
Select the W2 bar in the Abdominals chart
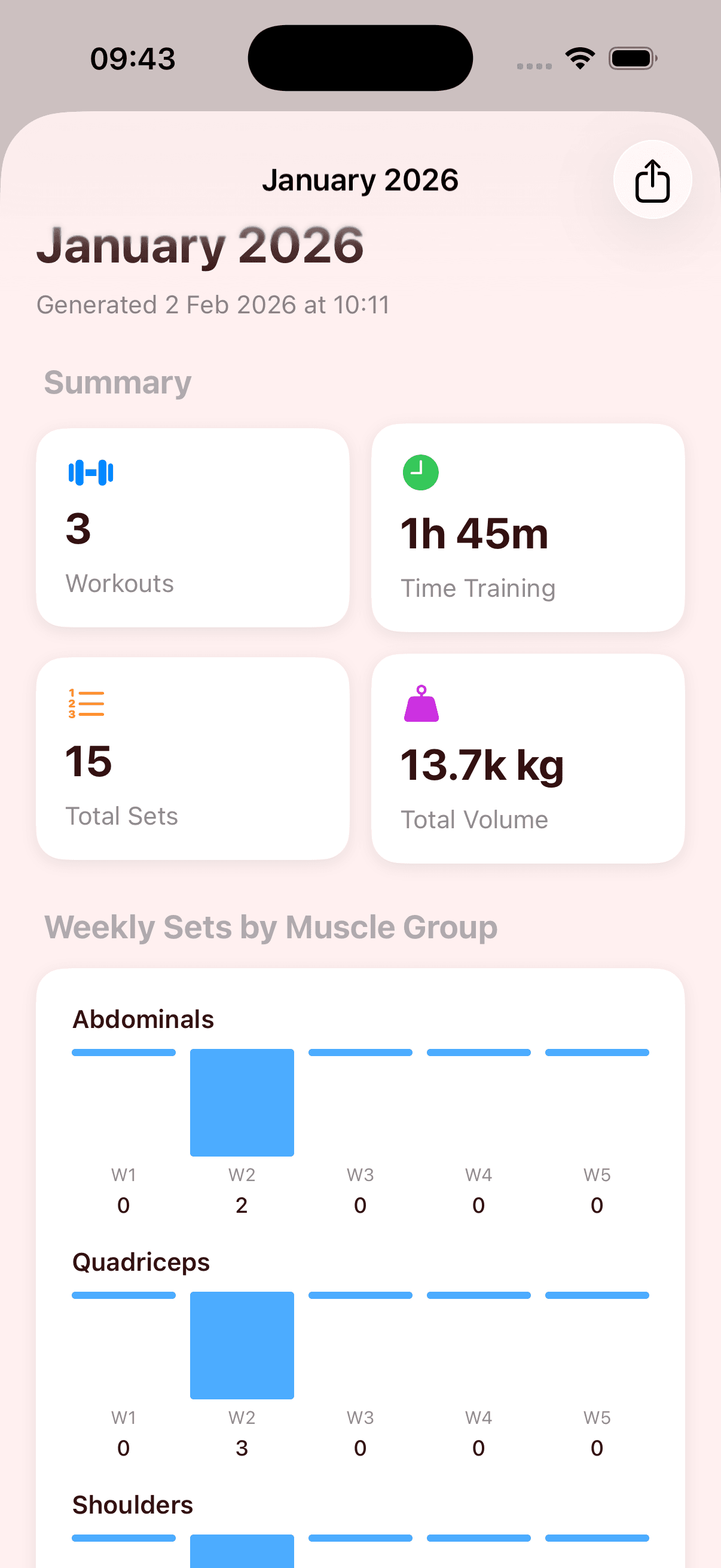point(242,1103)
